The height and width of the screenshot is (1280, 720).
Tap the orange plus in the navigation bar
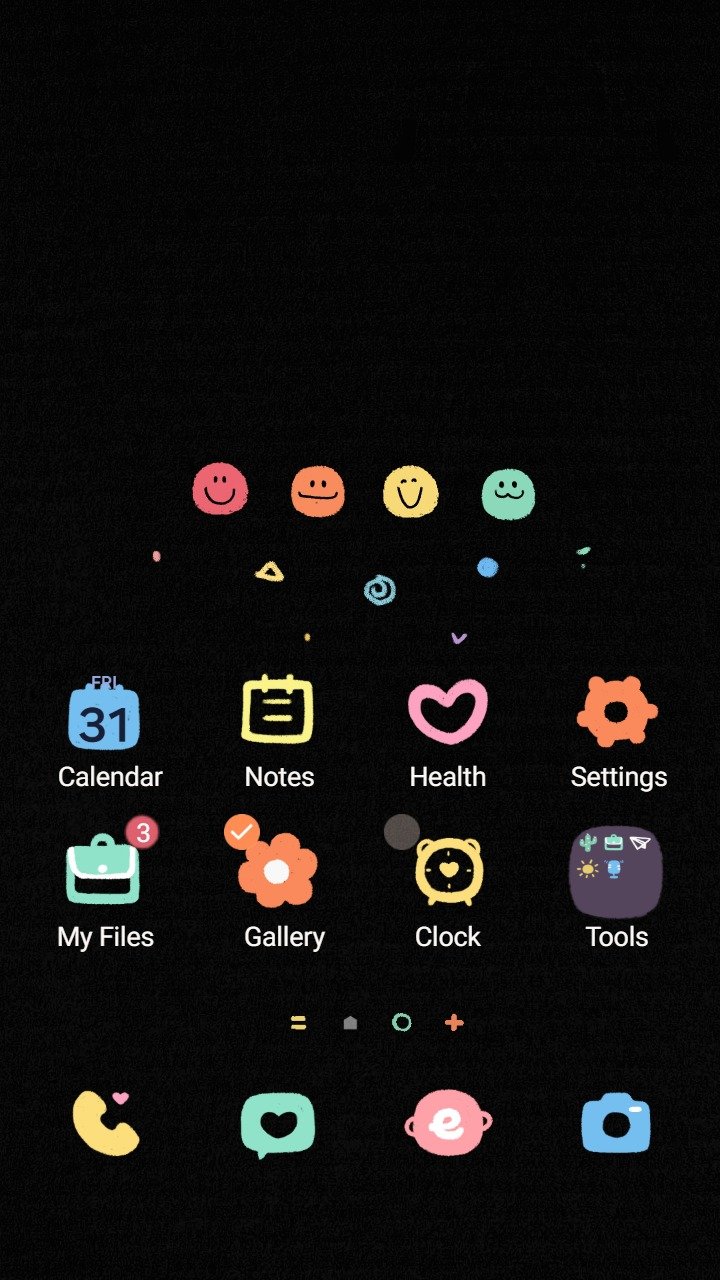(452, 1022)
